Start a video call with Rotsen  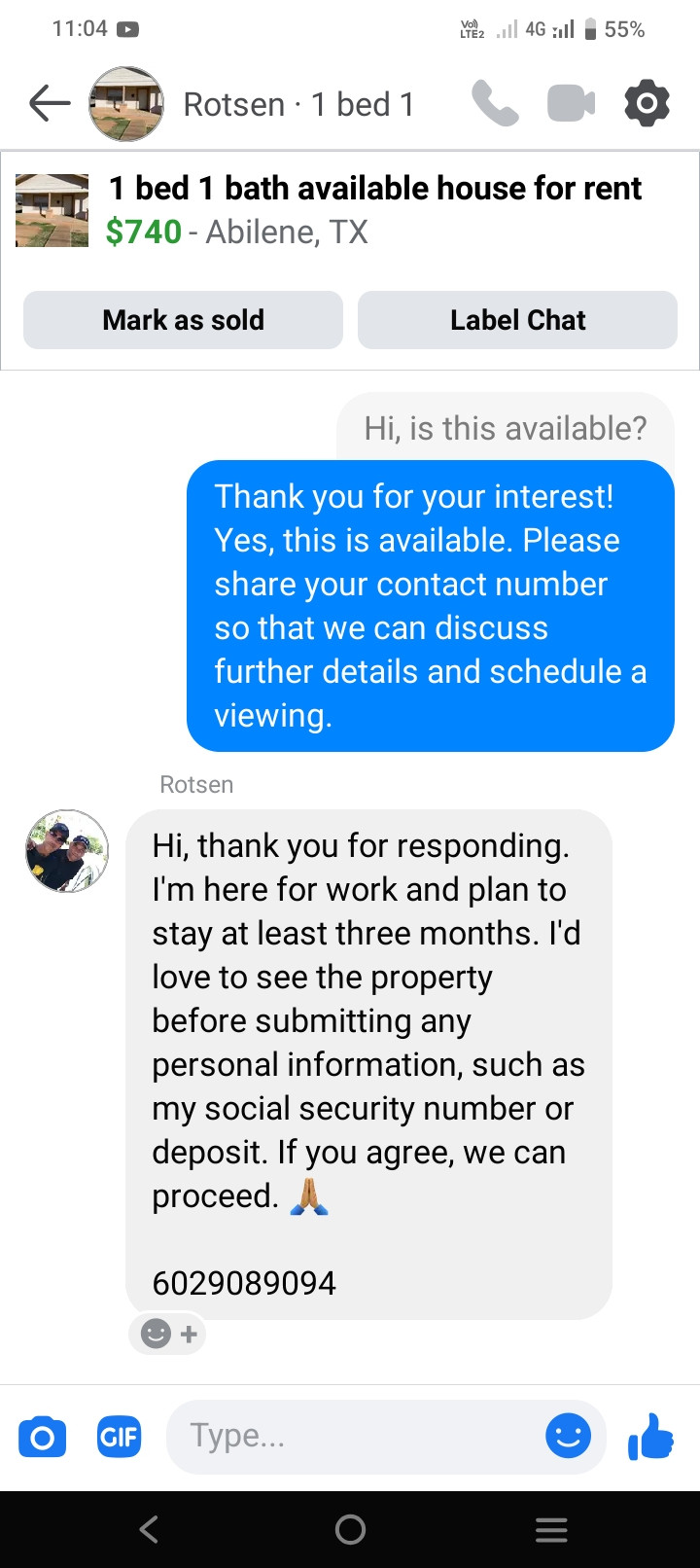point(571,103)
